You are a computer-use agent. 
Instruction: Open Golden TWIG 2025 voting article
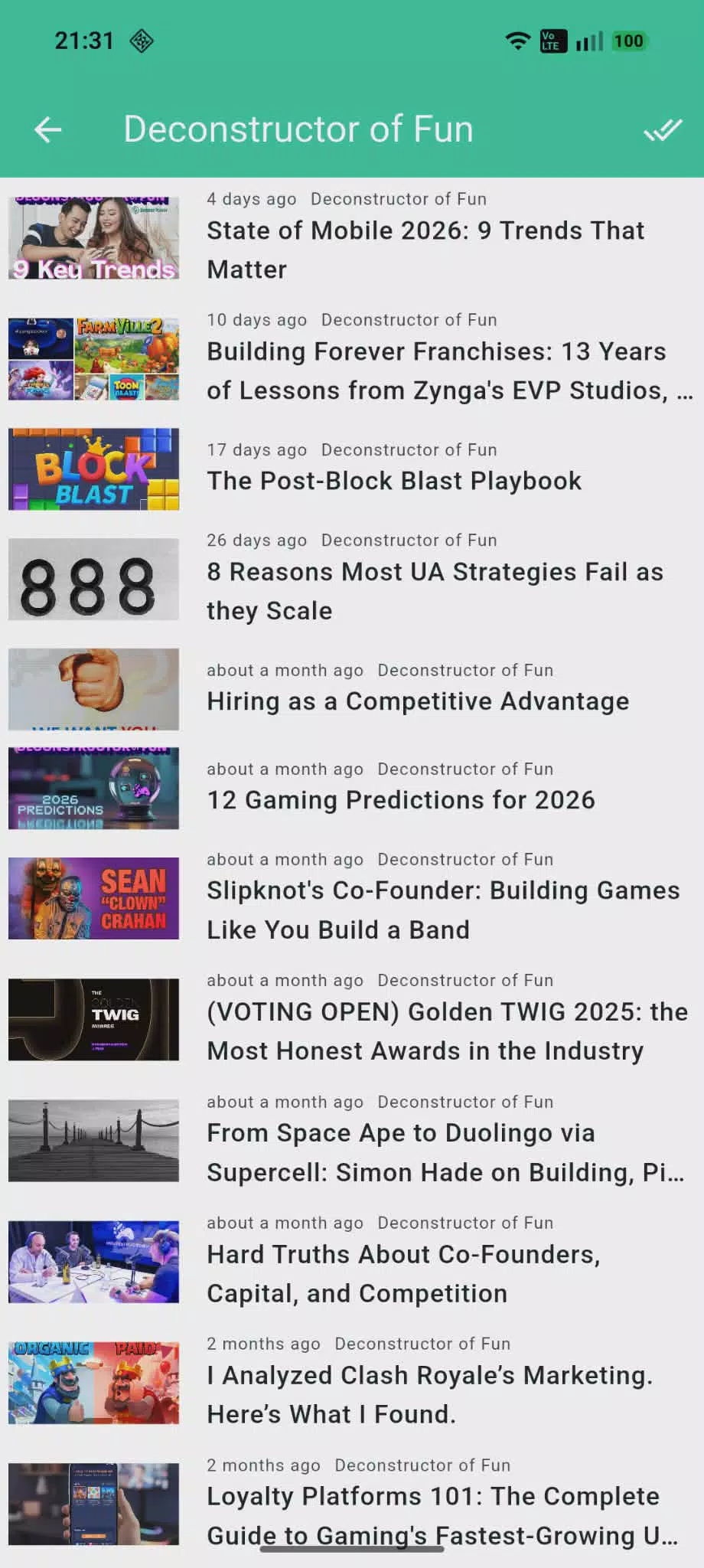click(352, 1019)
